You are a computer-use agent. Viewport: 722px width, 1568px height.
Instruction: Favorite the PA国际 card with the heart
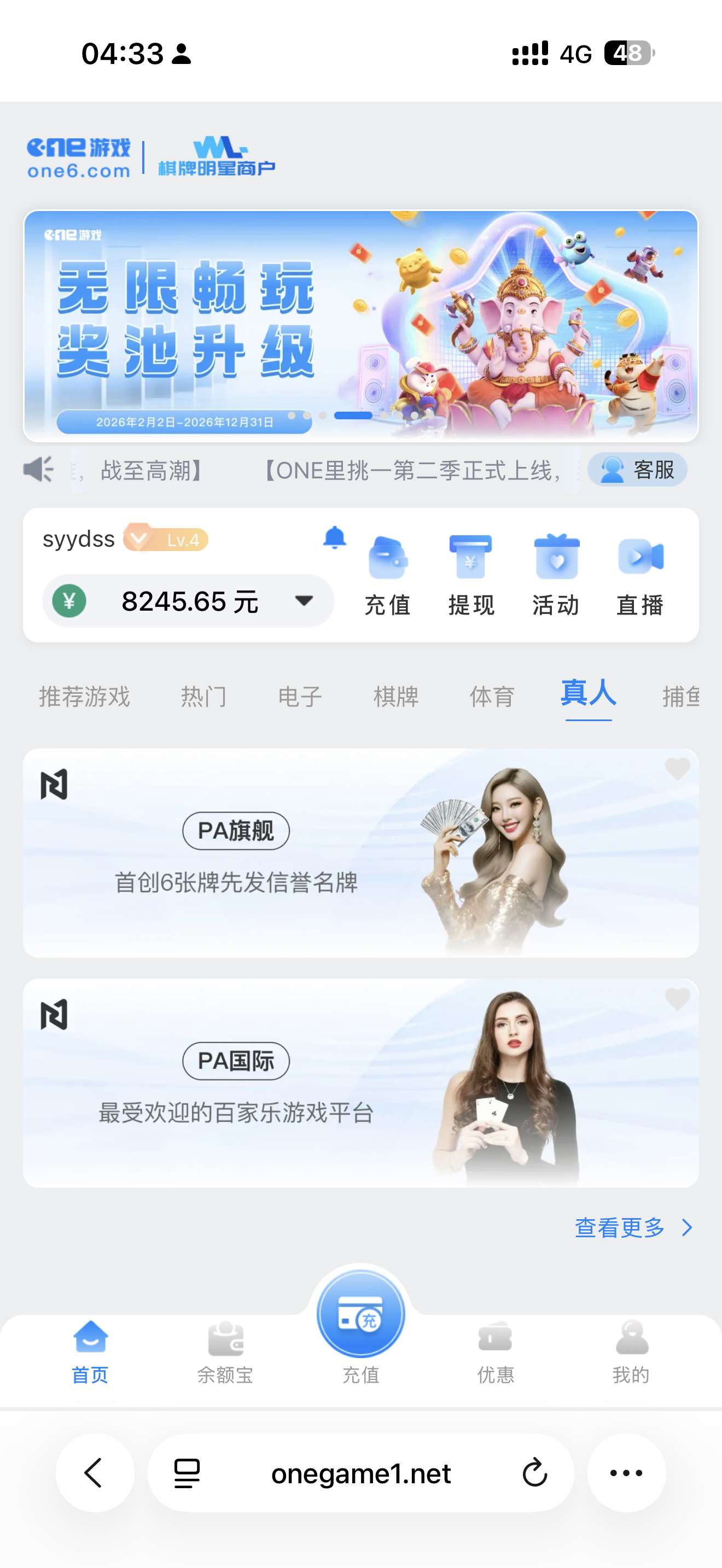pyautogui.click(x=677, y=999)
